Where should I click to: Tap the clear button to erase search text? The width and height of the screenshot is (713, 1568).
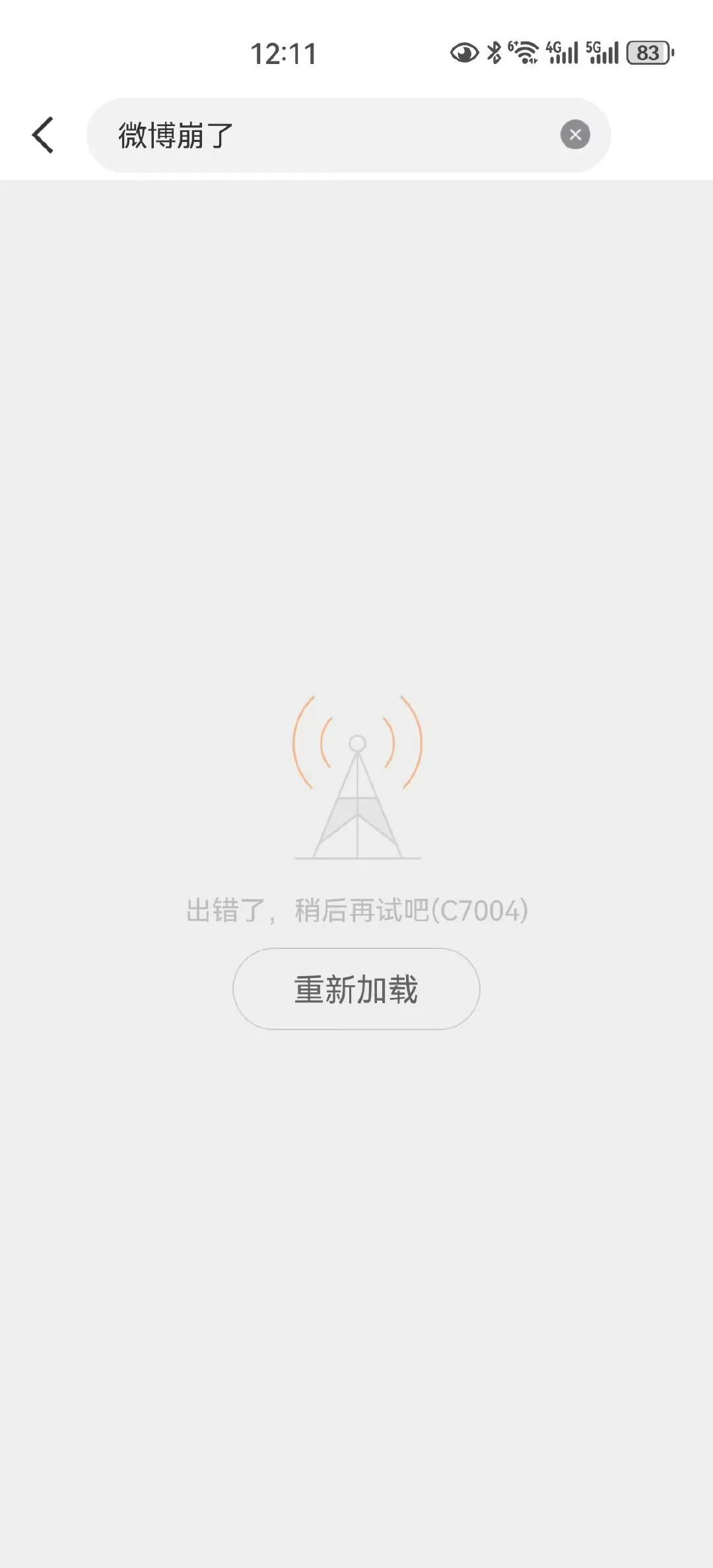[575, 135]
